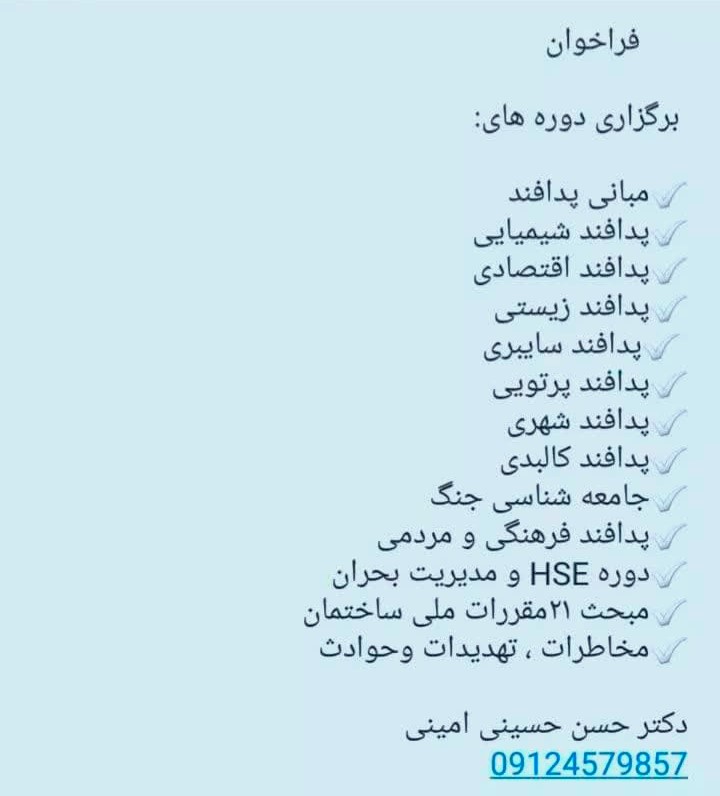Tap the phone number link 09124579857

point(588,765)
